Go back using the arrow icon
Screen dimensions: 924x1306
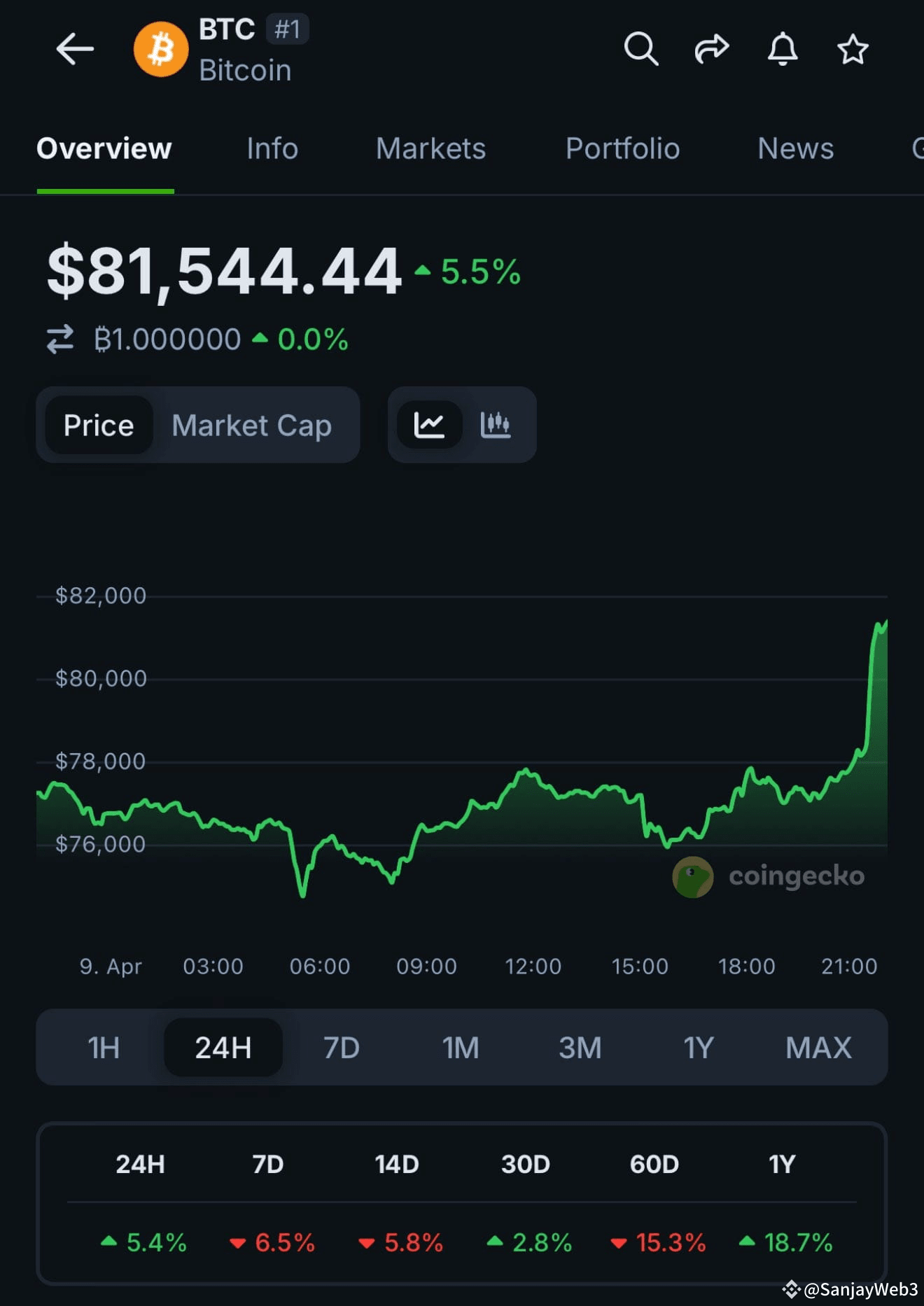click(73, 49)
